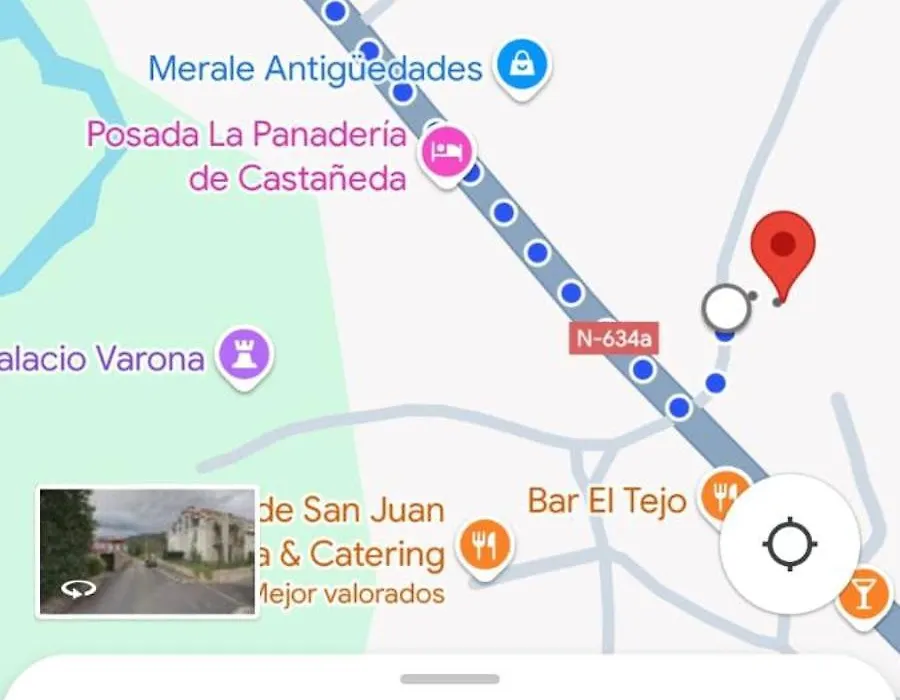
Task: Tap the bottom sheet drag handle
Action: point(450,679)
